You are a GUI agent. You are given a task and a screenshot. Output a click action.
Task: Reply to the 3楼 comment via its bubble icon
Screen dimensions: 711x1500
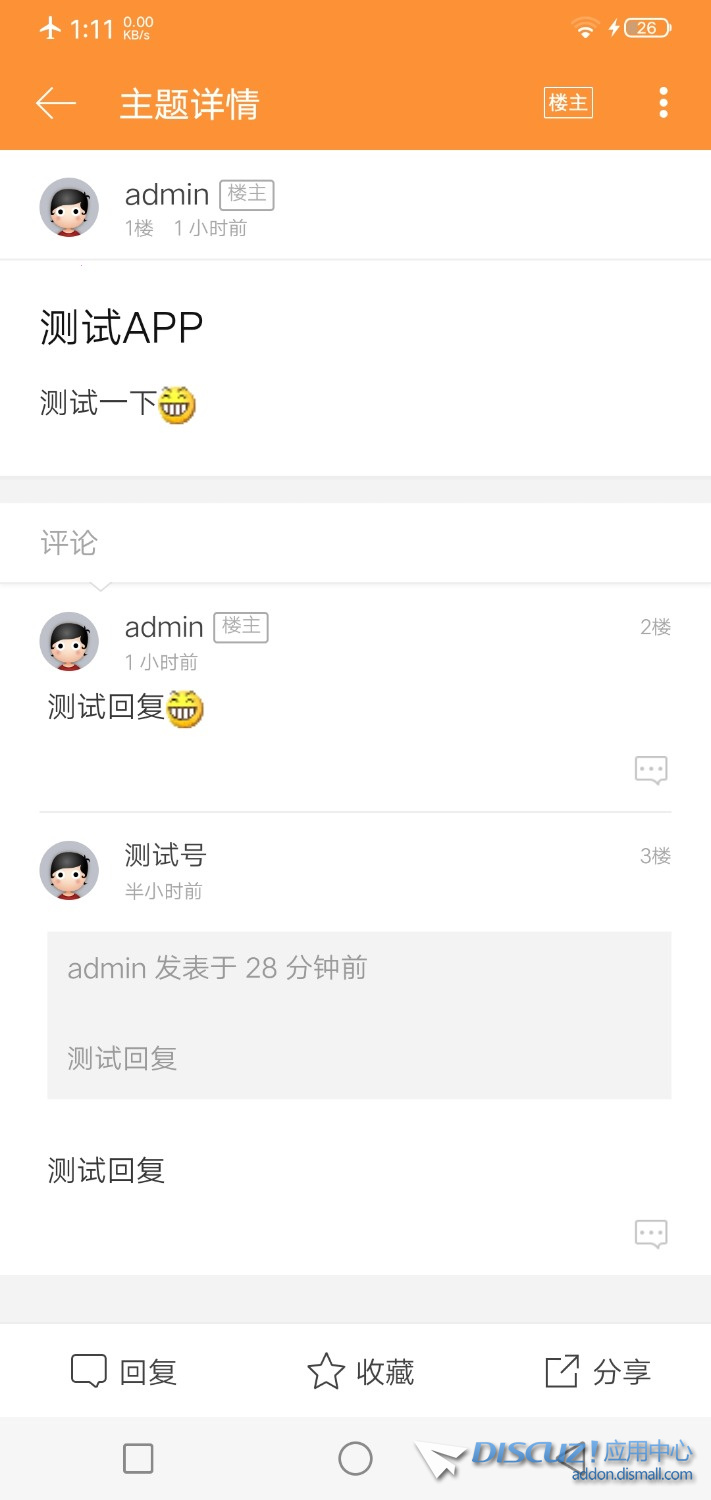651,1233
